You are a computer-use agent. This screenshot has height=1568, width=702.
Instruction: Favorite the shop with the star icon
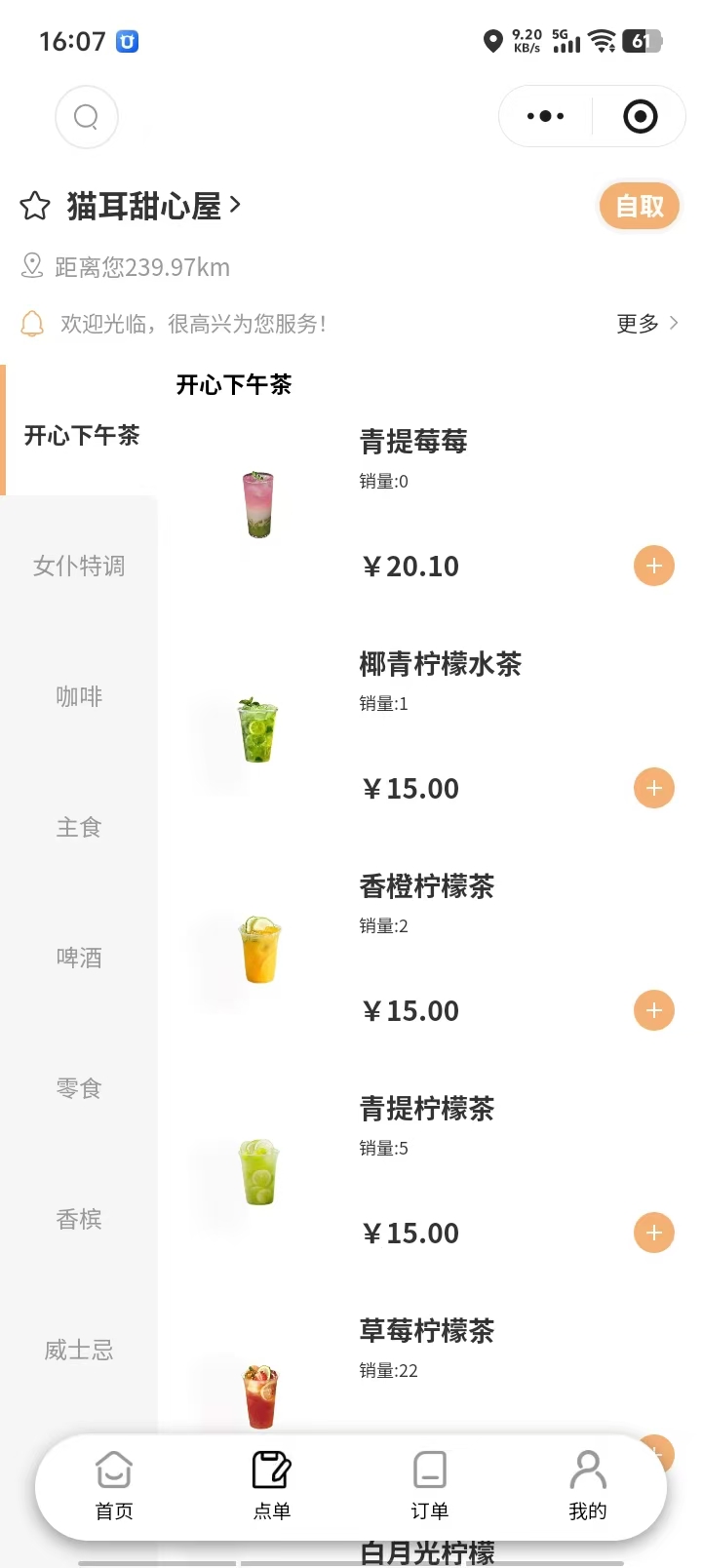pyautogui.click(x=35, y=207)
